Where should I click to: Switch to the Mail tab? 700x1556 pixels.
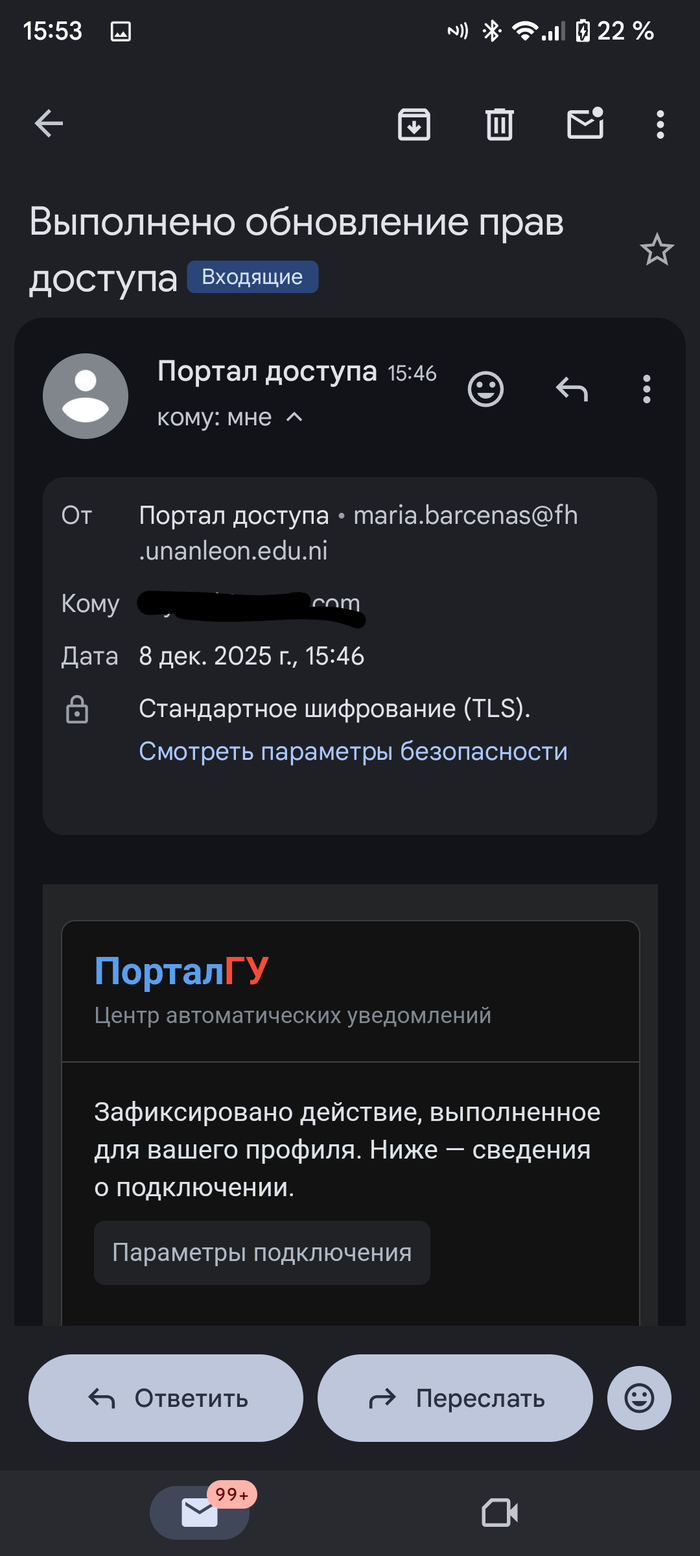coord(200,1513)
